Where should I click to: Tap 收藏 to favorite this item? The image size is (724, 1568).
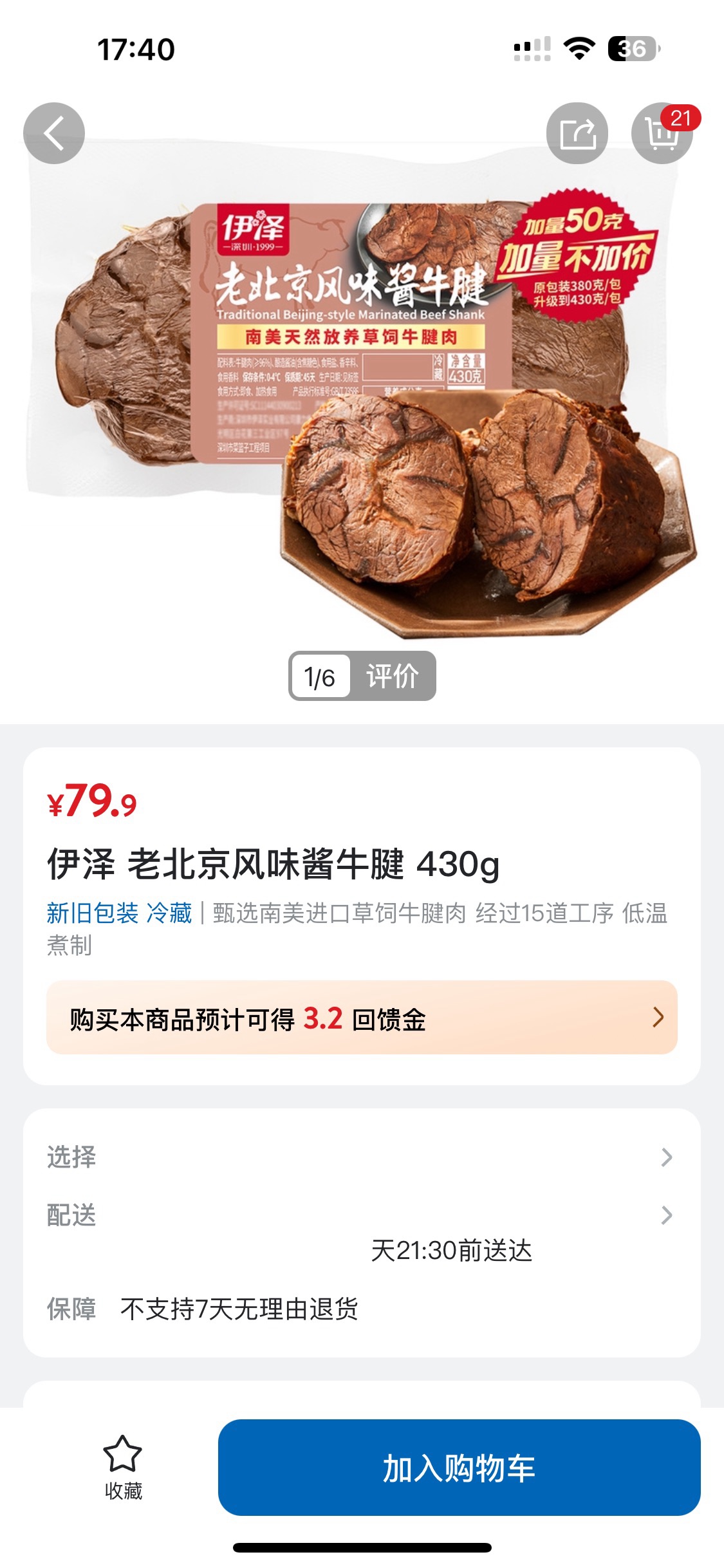(123, 1468)
